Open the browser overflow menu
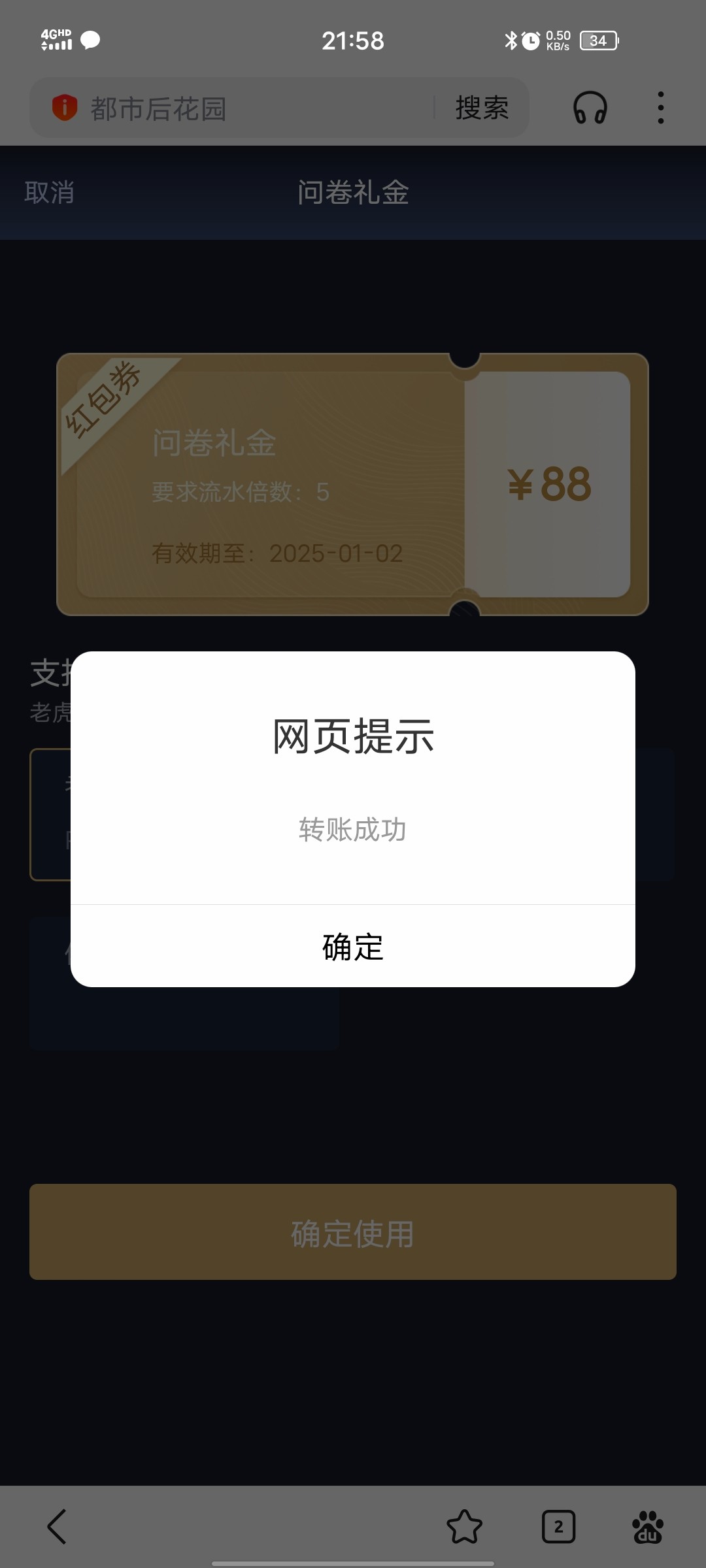The width and height of the screenshot is (706, 1568). coord(661,108)
